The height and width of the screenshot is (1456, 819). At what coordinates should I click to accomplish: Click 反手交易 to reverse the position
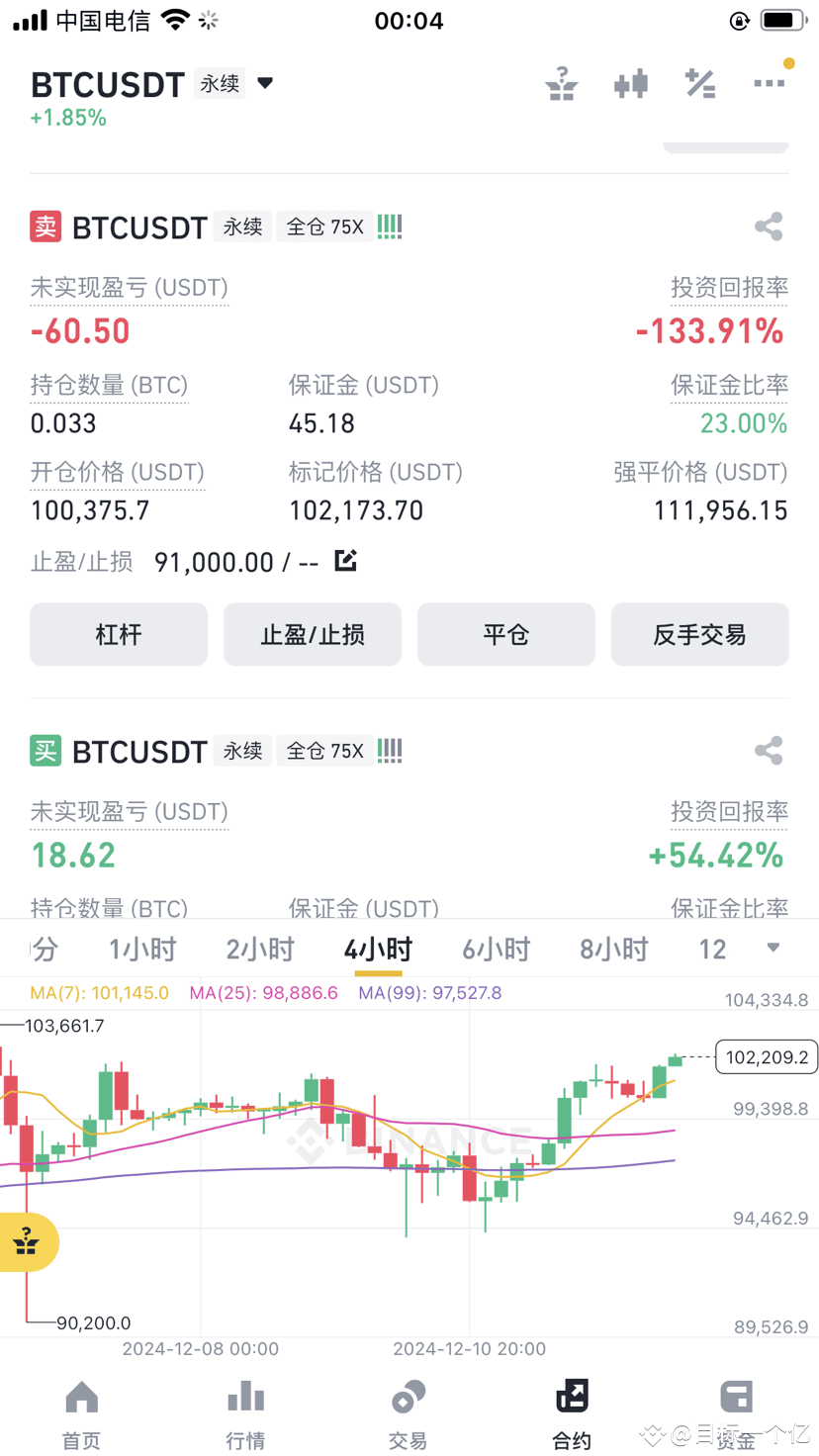(699, 634)
